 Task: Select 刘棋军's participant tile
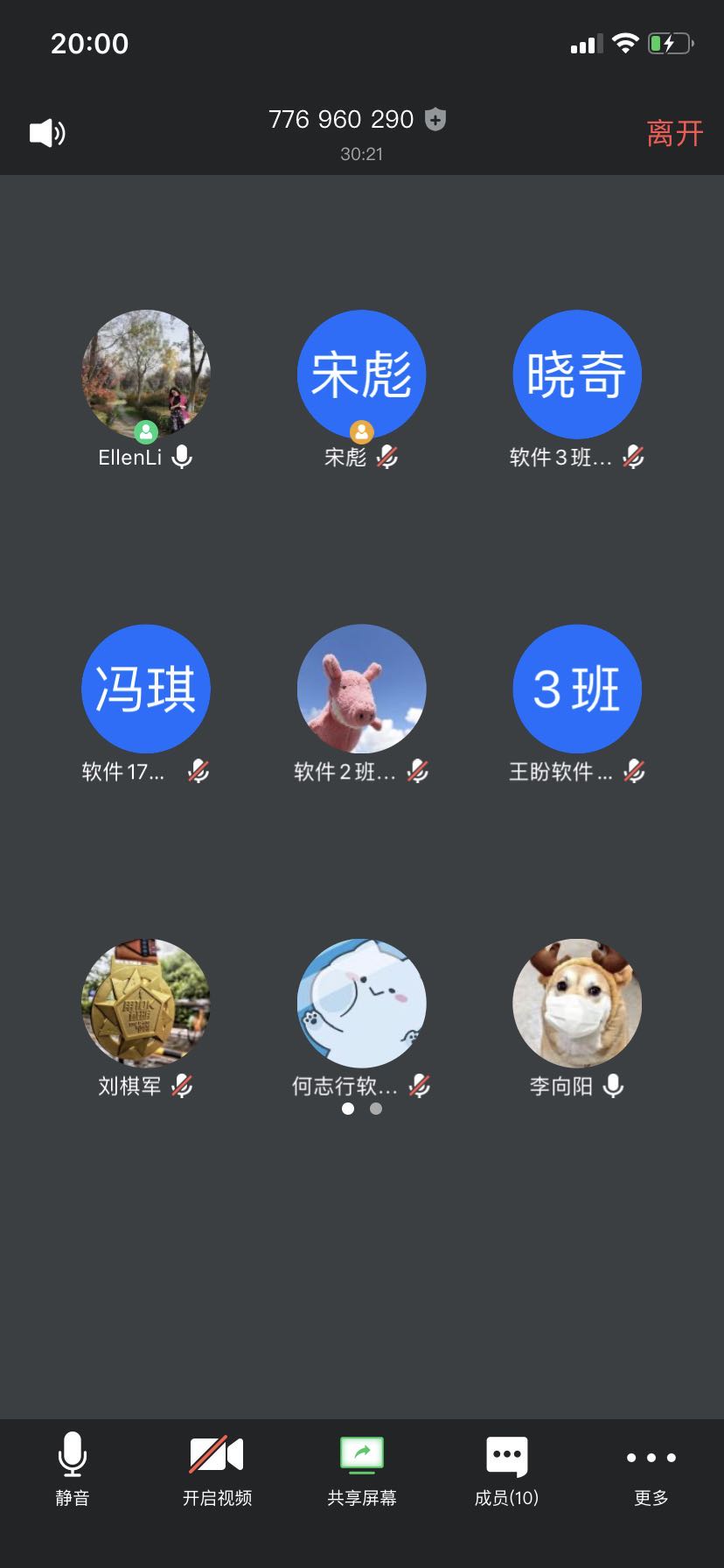[146, 1004]
